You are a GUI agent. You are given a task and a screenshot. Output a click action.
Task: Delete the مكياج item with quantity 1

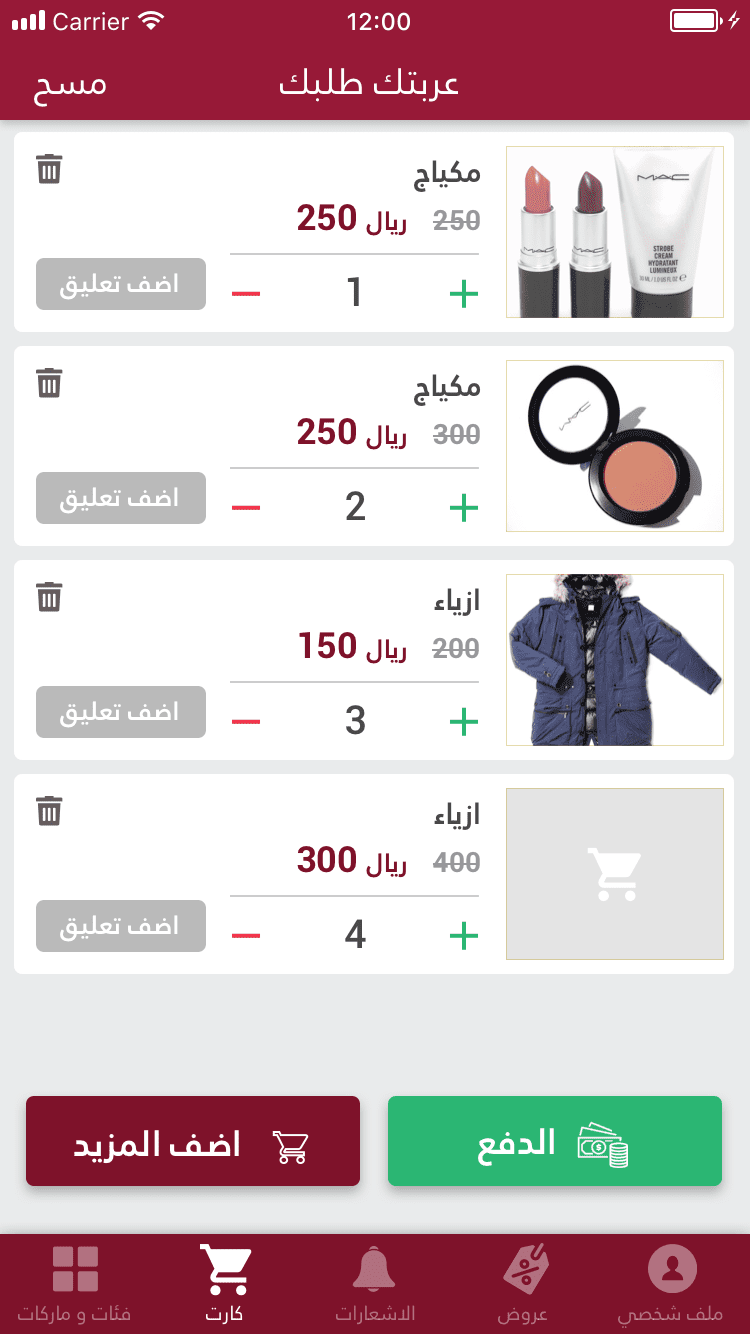pos(49,169)
